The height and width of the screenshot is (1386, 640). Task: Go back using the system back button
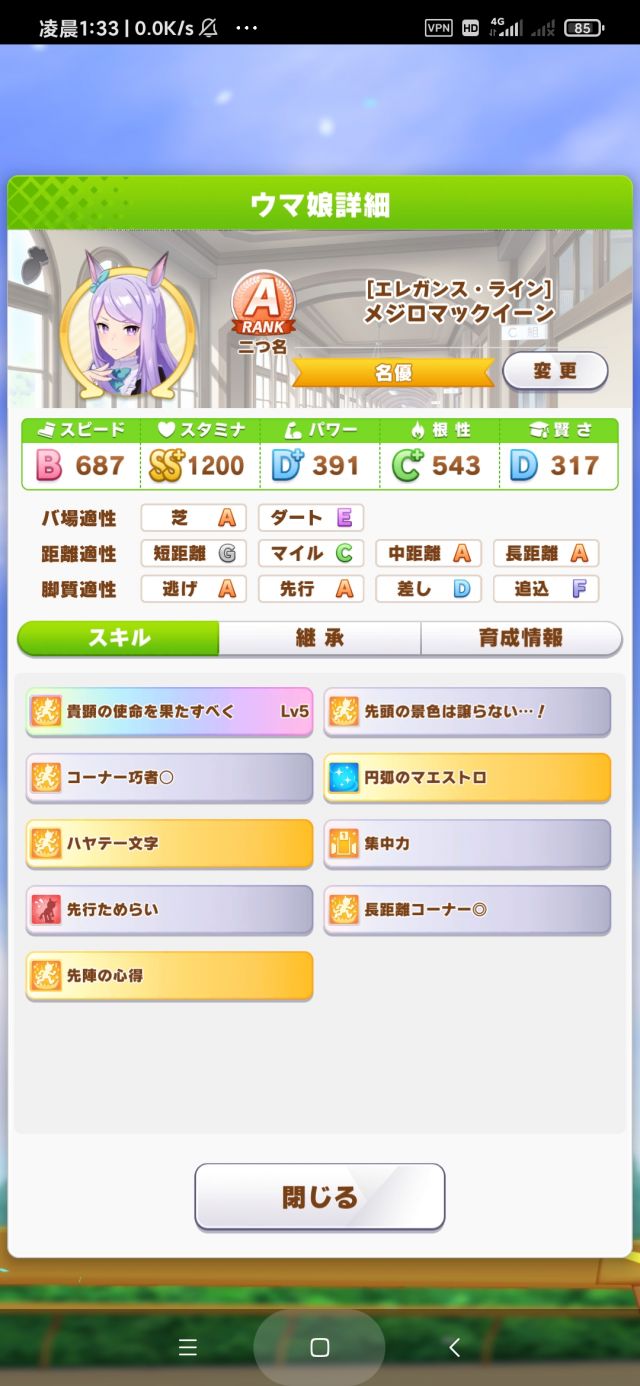tap(454, 1348)
